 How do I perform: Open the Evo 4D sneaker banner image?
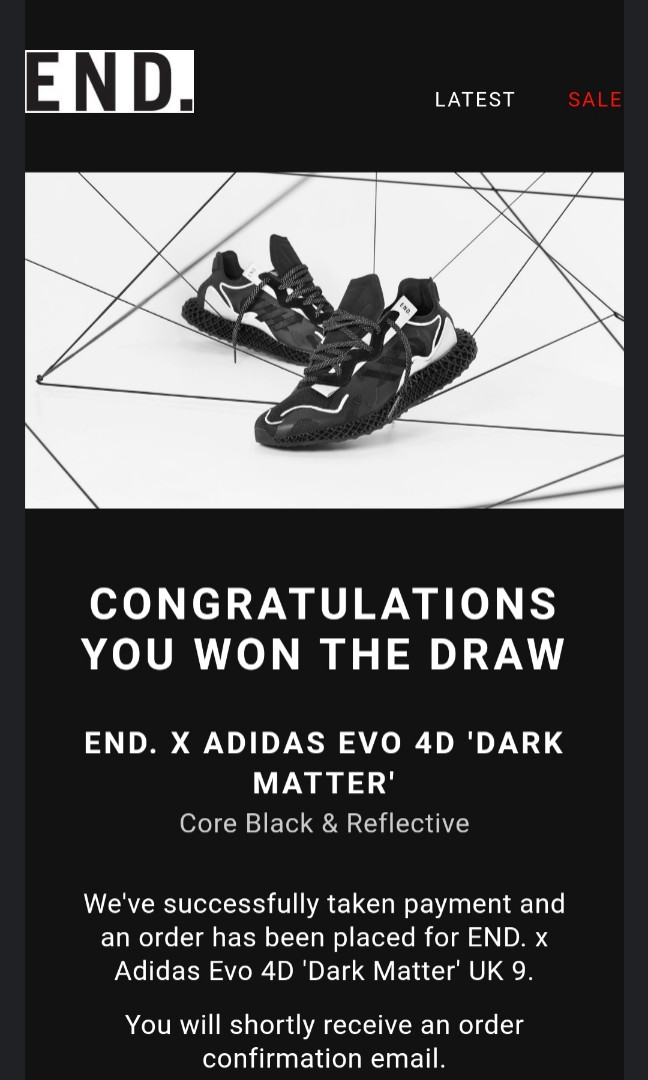point(324,340)
